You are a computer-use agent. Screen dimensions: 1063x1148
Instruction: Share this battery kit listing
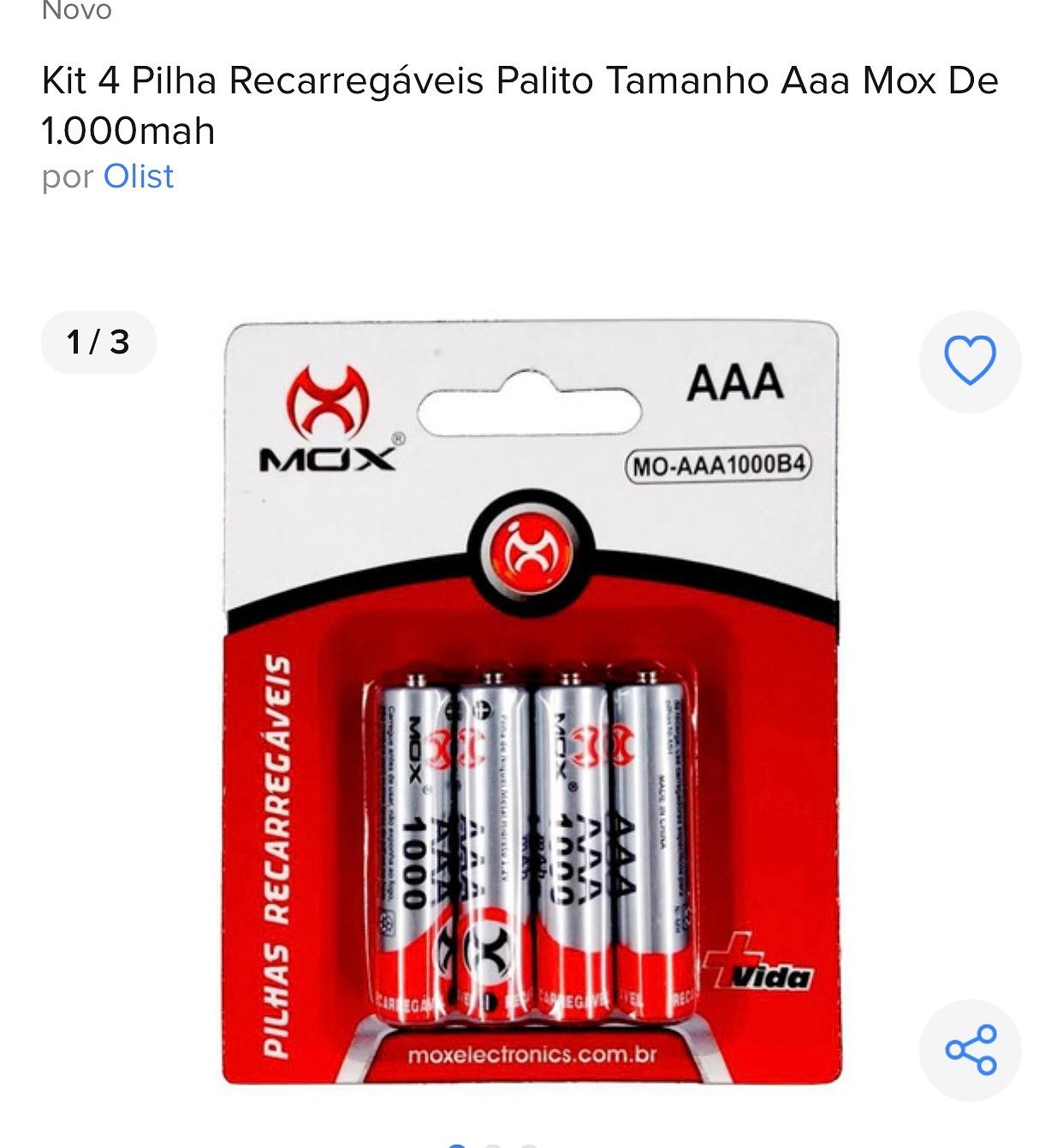[970, 1050]
